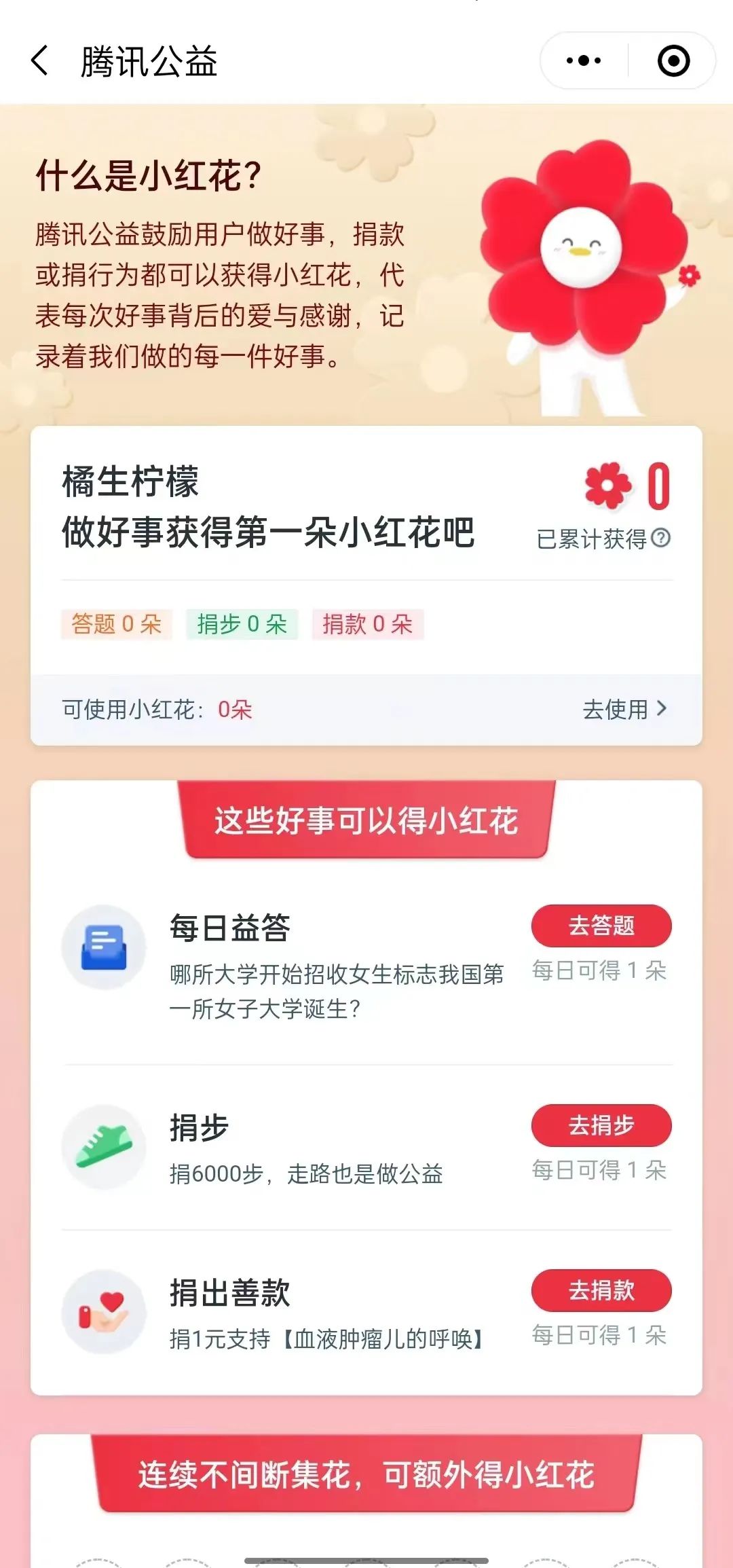Tap the help icon next to 已累计获得

click(x=661, y=539)
